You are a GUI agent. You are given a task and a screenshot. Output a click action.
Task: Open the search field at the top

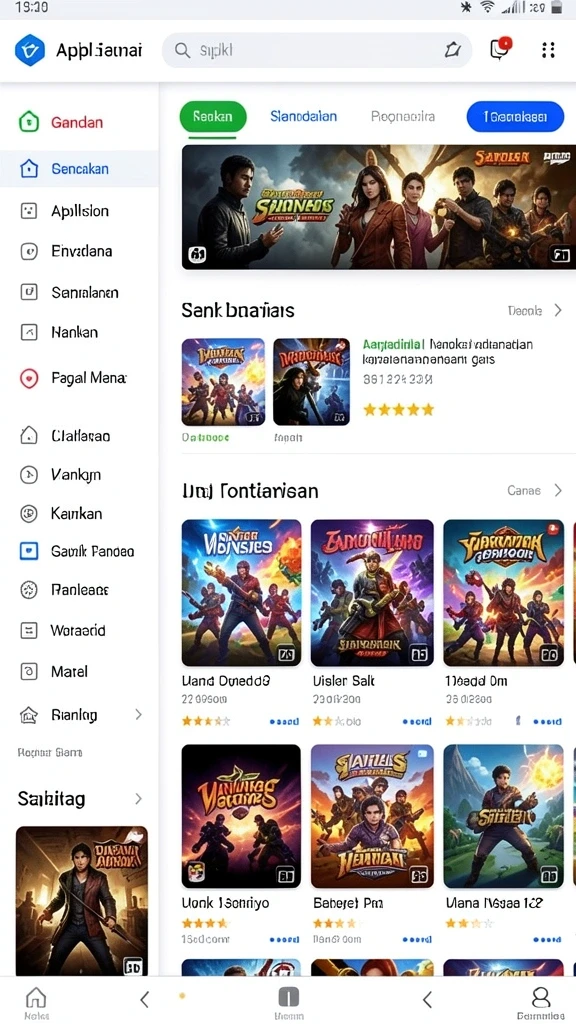tap(317, 50)
